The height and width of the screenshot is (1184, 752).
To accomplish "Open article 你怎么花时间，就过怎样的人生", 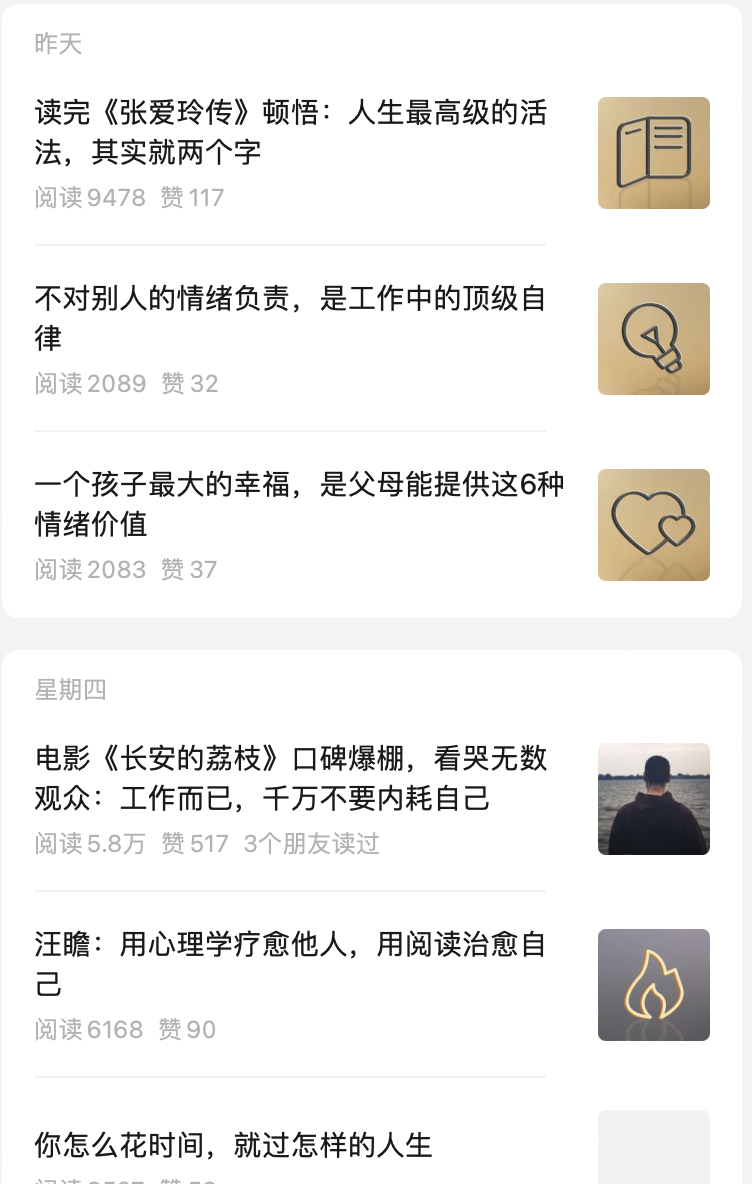I will click(x=234, y=1145).
